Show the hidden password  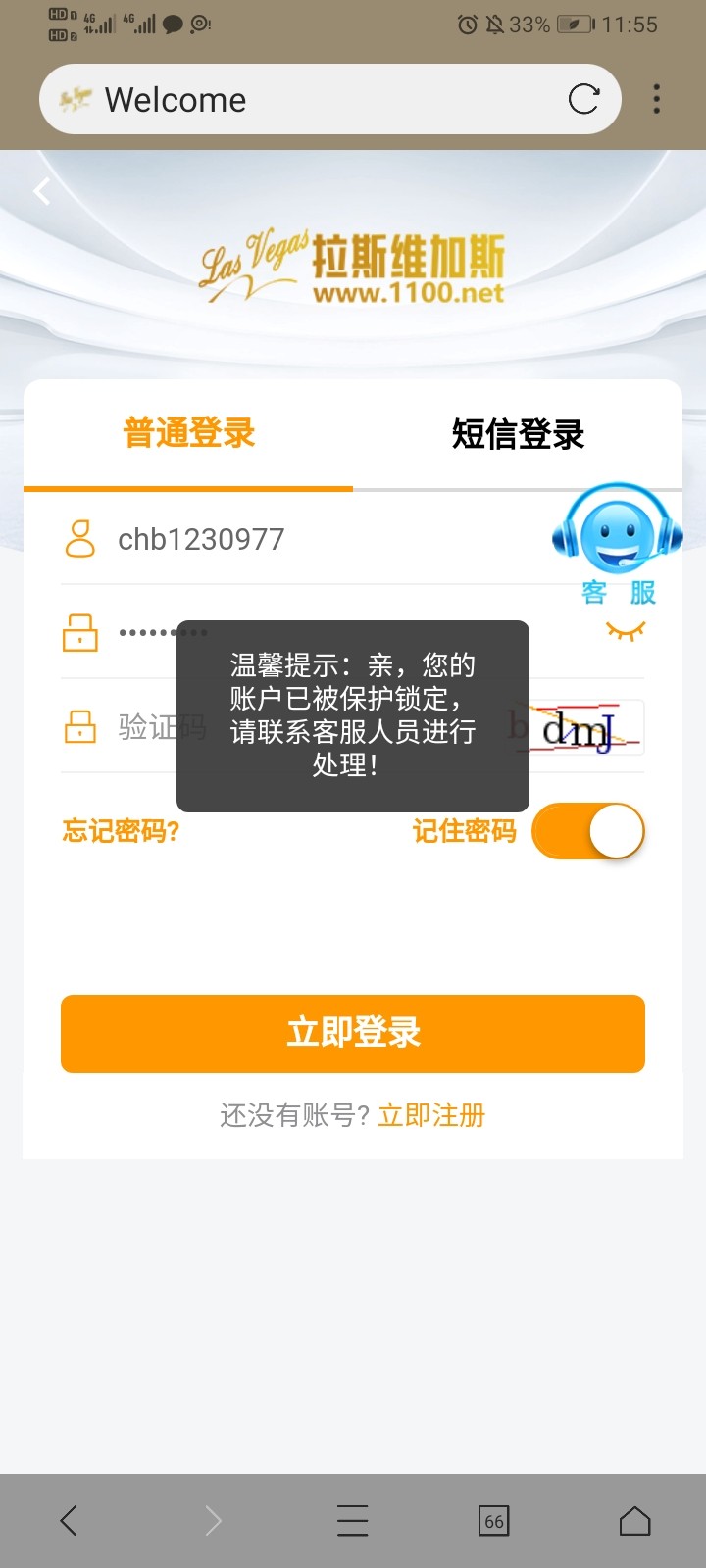[x=625, y=632]
